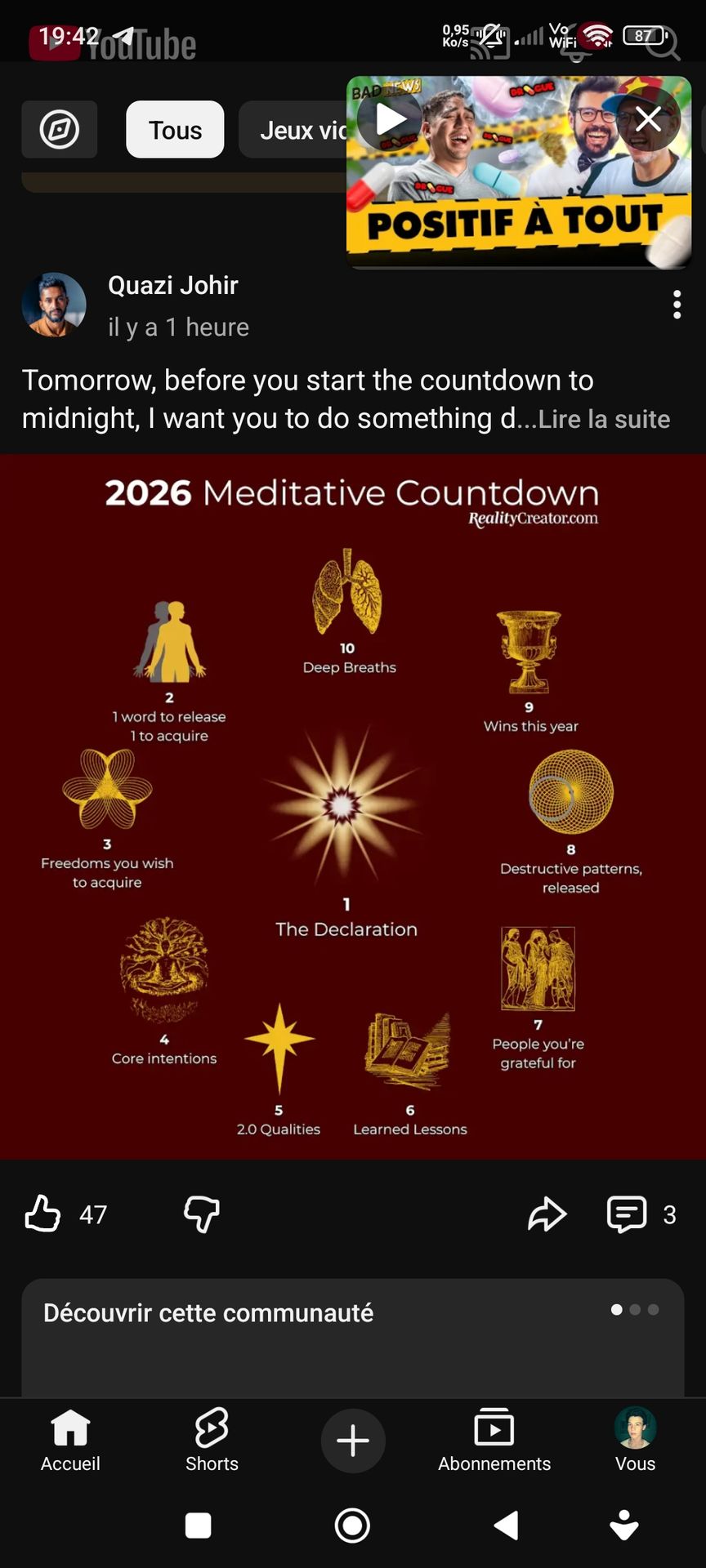706x1568 pixels.
Task: Play the miniplayer video
Action: 391,120
